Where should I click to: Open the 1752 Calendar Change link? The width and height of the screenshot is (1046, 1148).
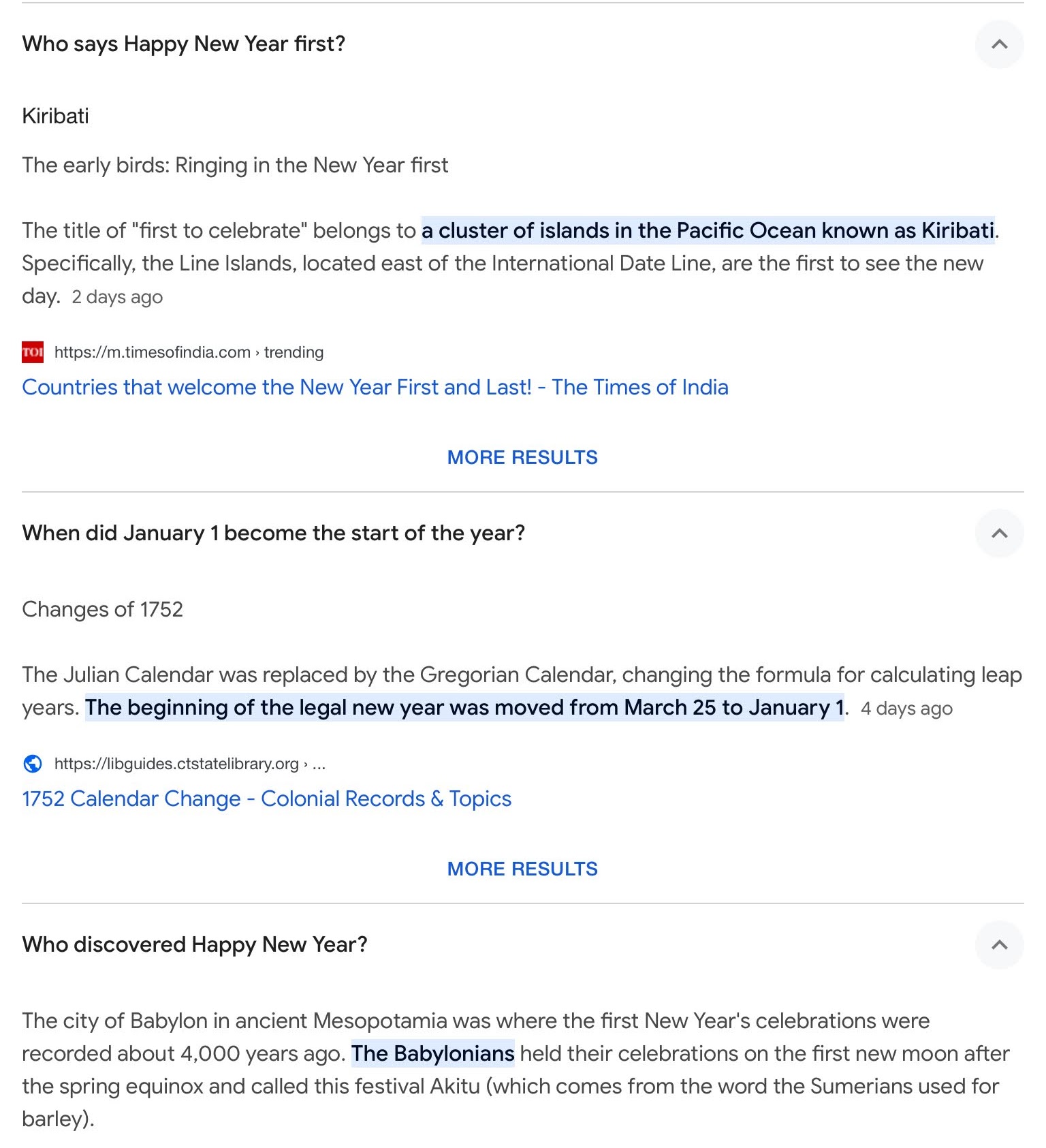[x=266, y=798]
